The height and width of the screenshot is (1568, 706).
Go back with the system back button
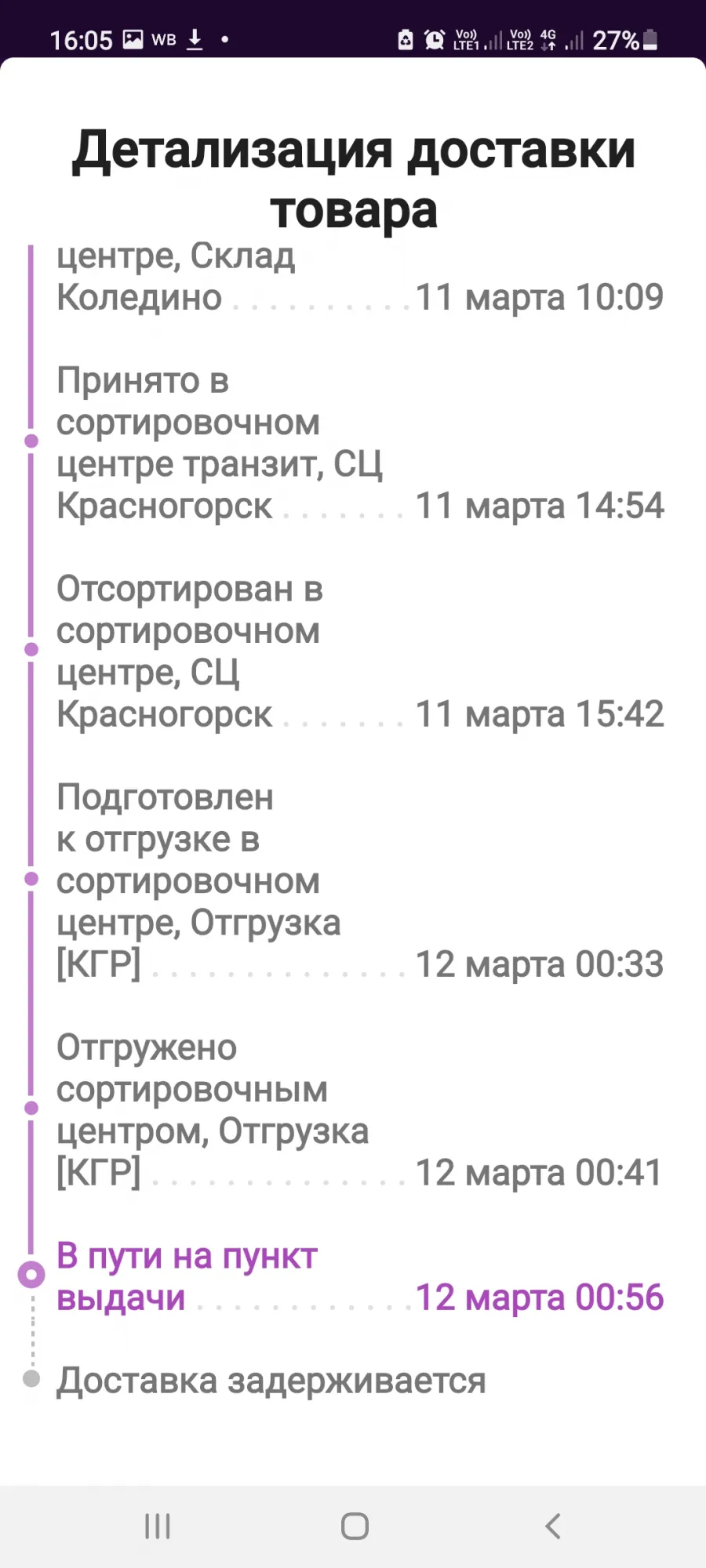[553, 1526]
